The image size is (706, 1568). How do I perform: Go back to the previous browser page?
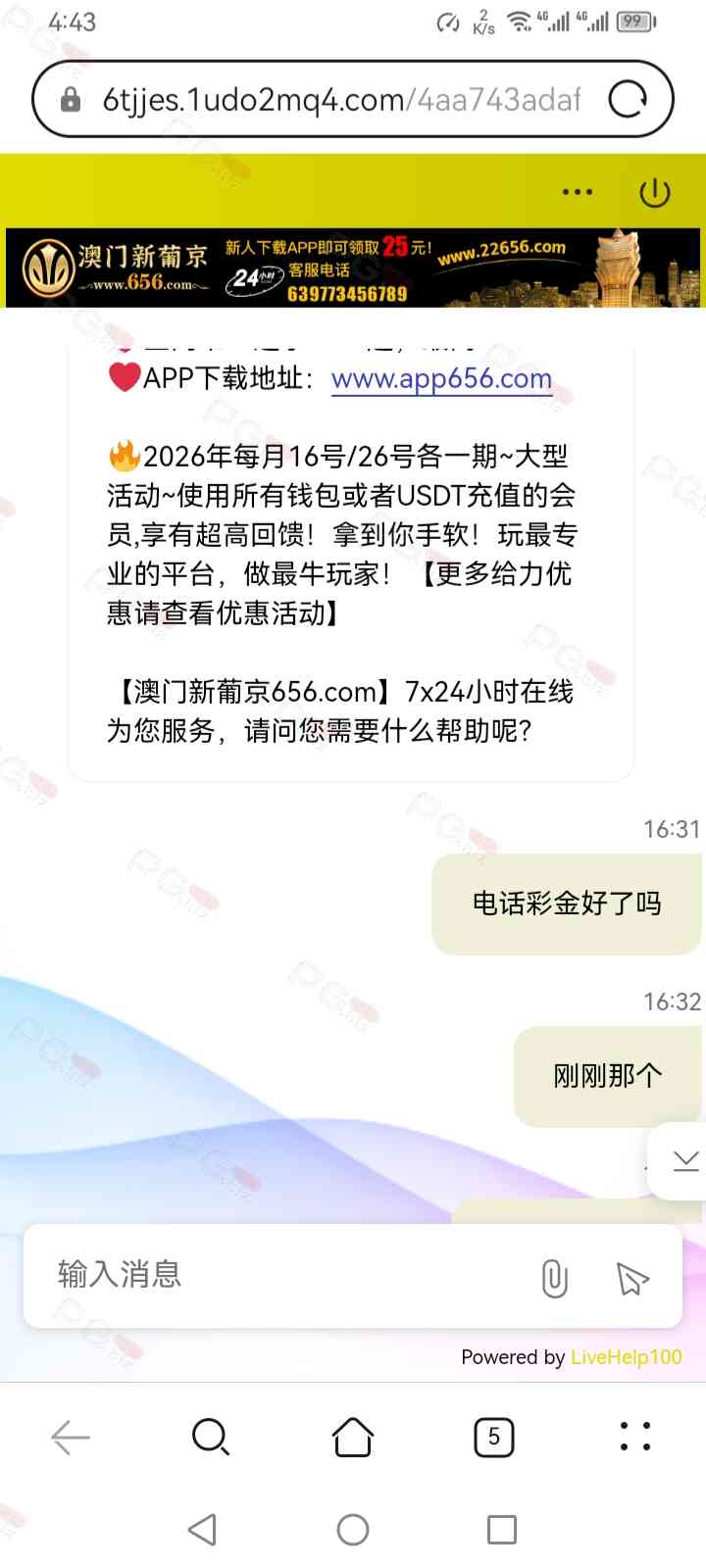tap(71, 1438)
